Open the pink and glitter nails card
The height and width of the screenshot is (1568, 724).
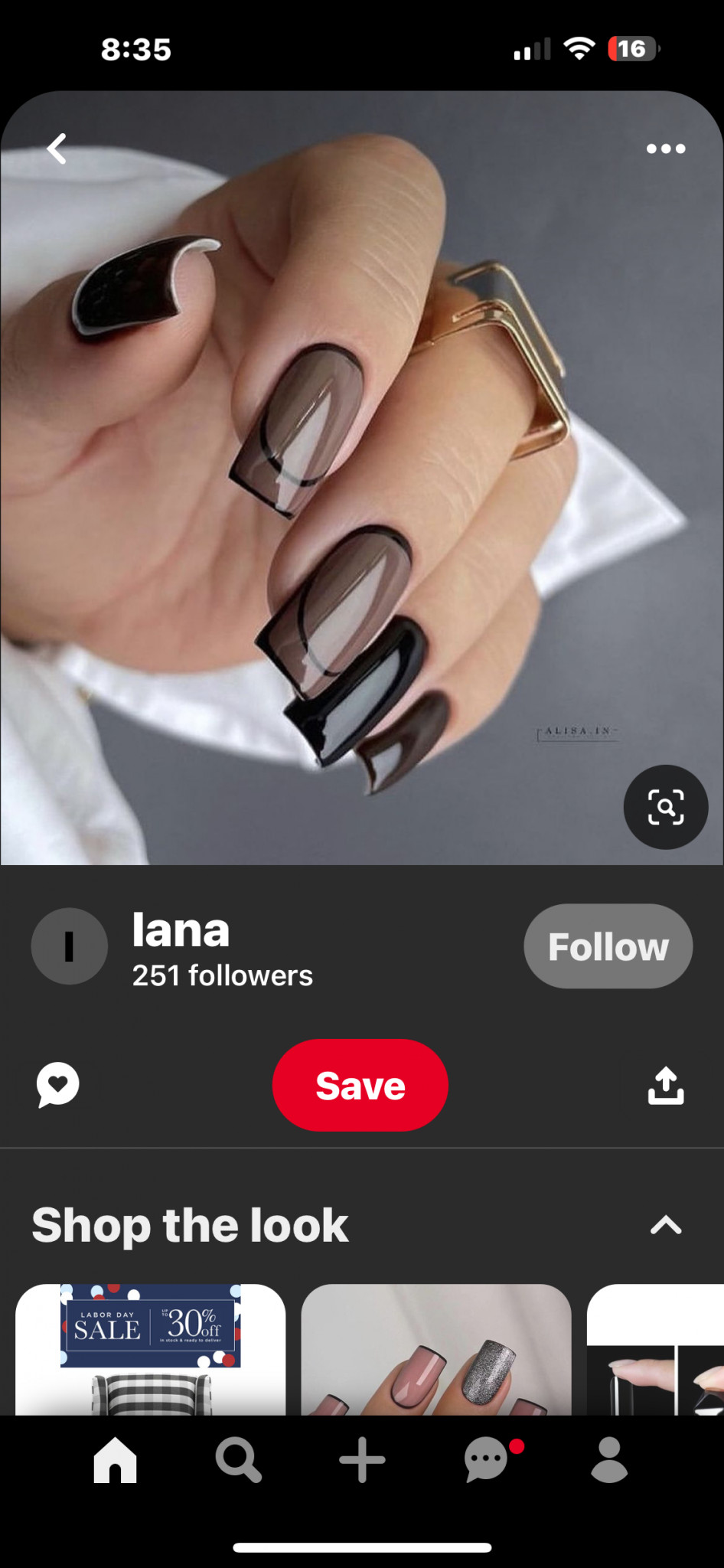(x=436, y=1349)
